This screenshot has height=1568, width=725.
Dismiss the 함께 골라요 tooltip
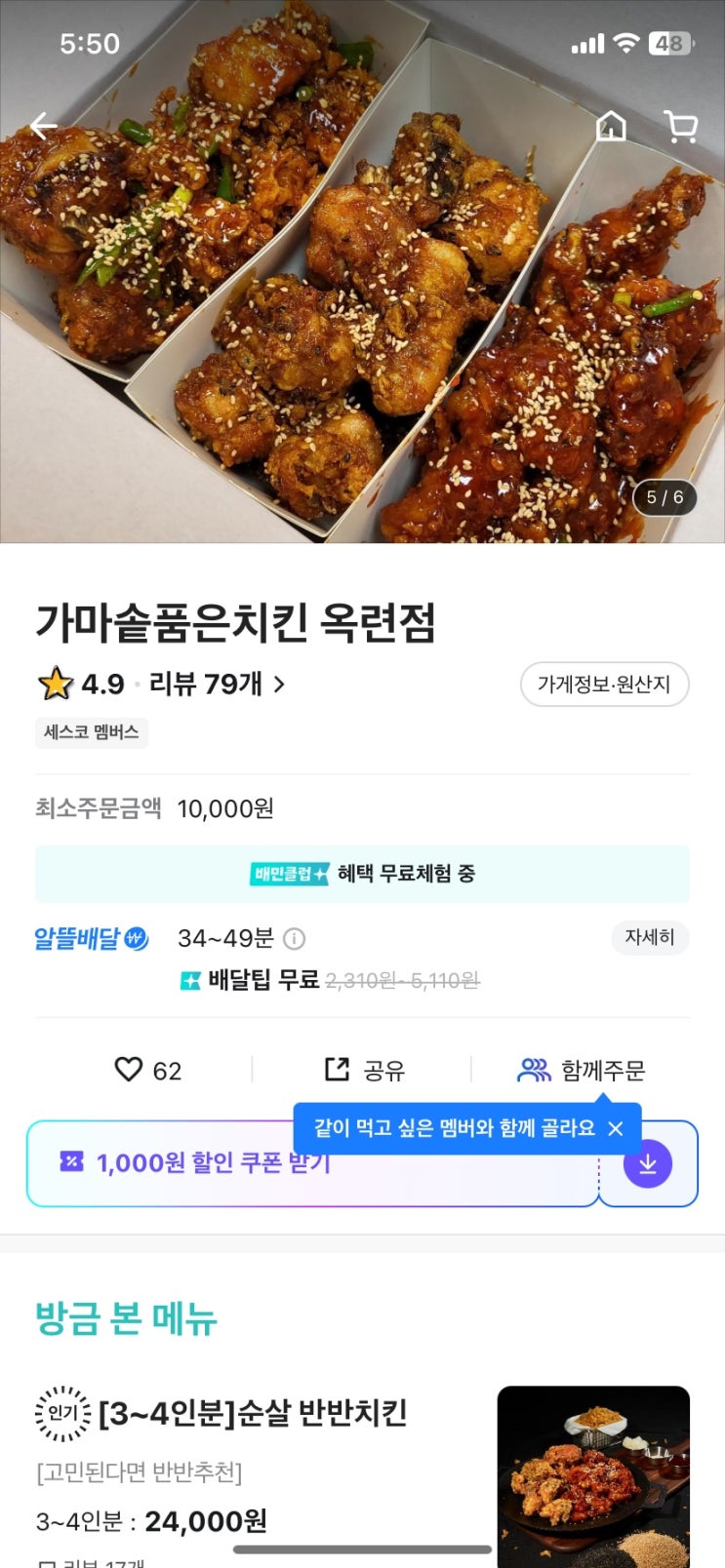click(x=616, y=1128)
